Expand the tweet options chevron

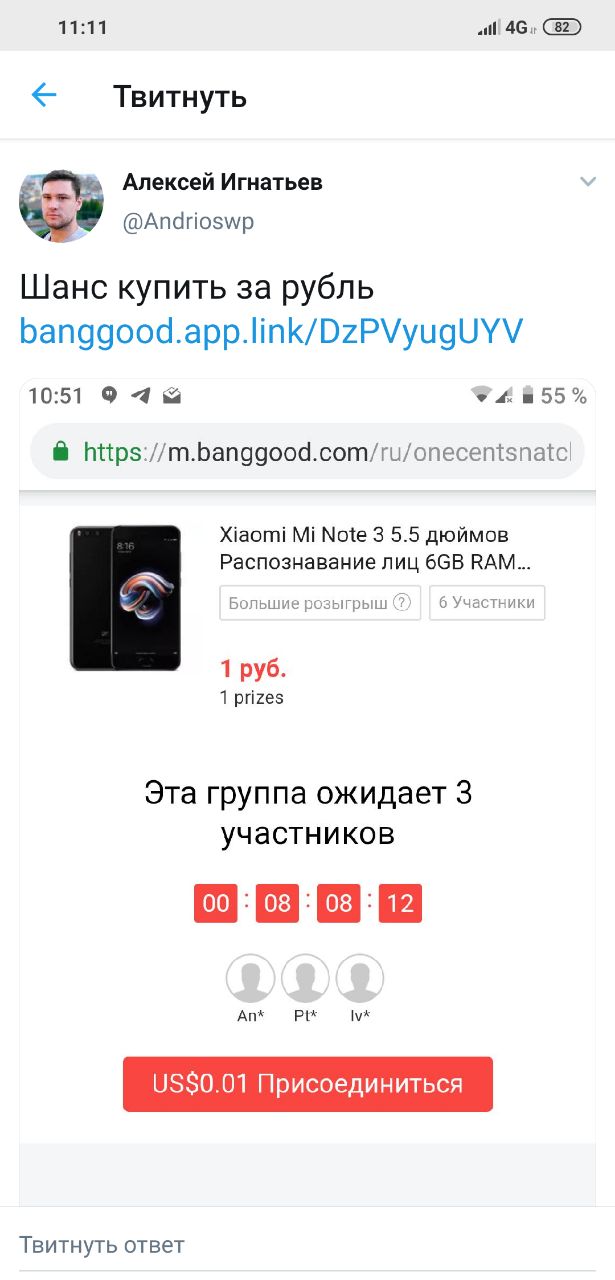point(588,182)
